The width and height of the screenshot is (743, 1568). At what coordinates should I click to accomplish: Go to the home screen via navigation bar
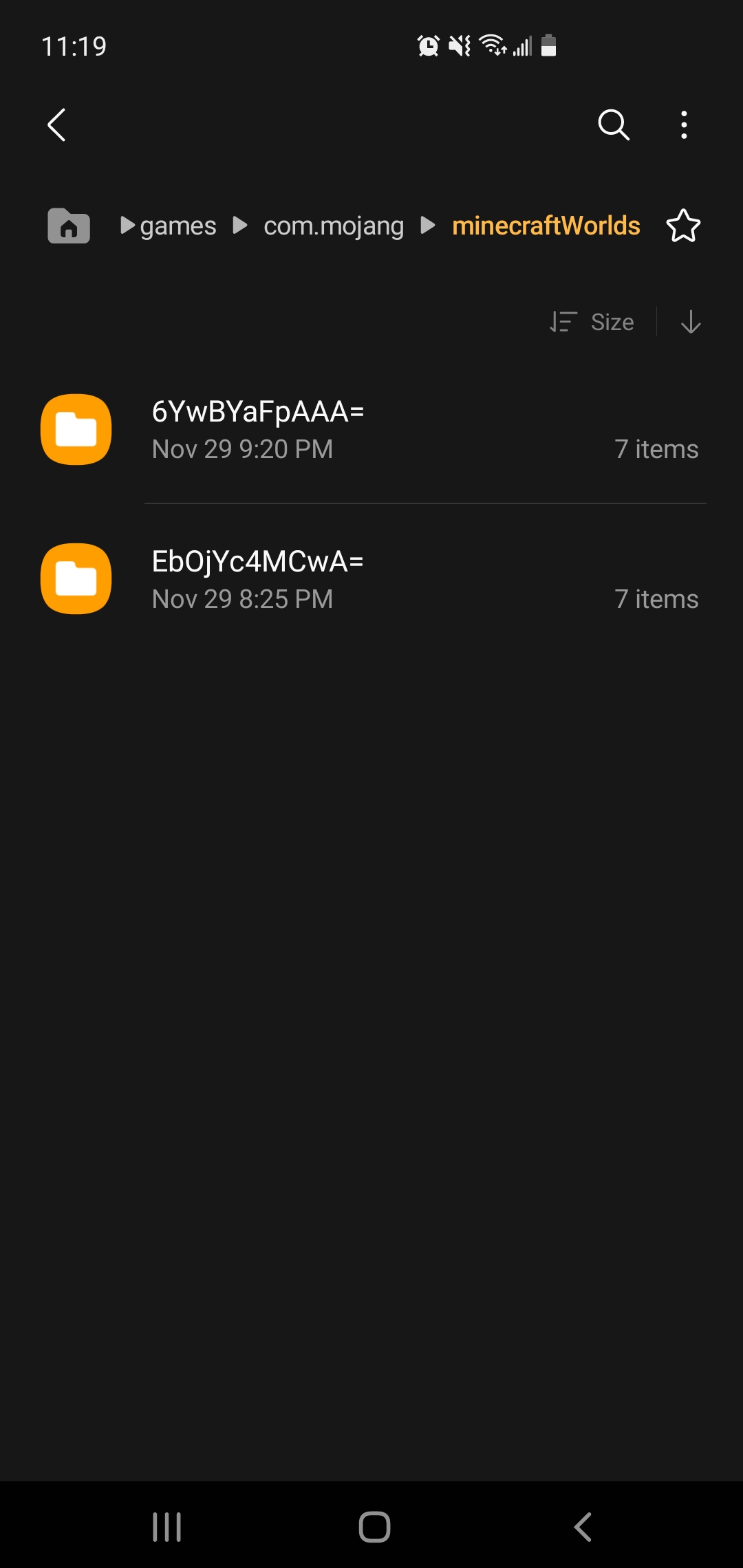[x=374, y=1527]
